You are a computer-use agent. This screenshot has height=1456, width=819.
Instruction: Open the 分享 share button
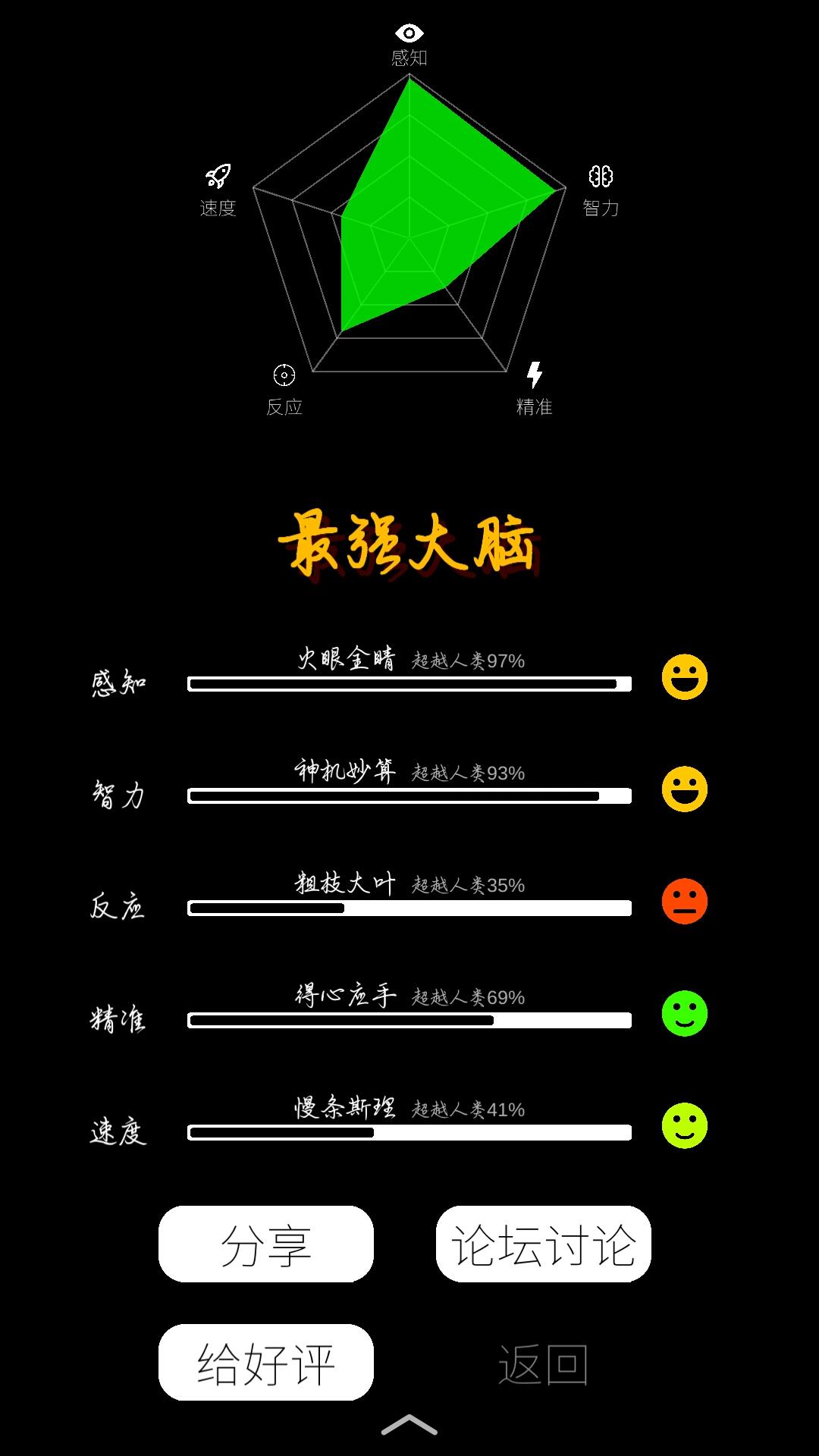[x=267, y=1241]
